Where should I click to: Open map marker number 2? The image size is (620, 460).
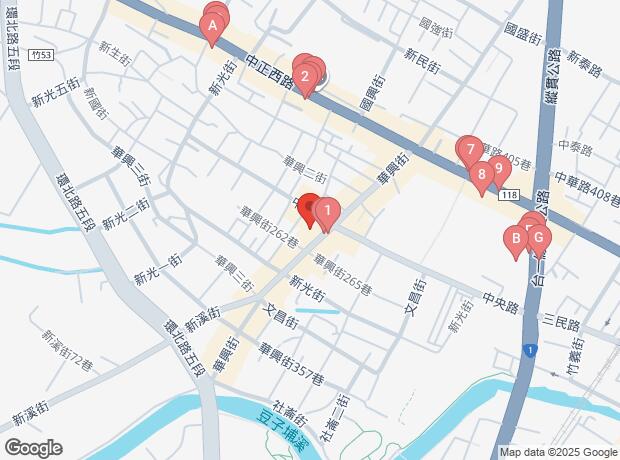(x=303, y=76)
